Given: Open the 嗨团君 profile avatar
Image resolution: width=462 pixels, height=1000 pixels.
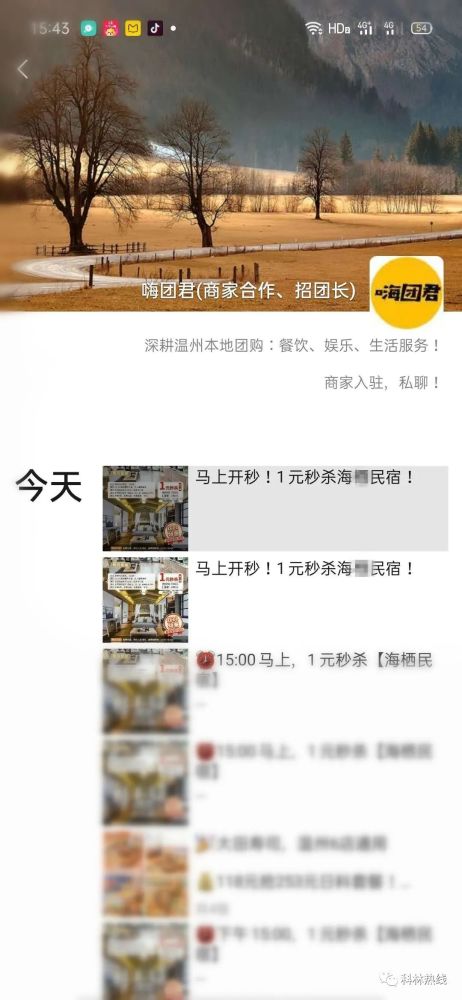Looking at the screenshot, I should [x=406, y=293].
